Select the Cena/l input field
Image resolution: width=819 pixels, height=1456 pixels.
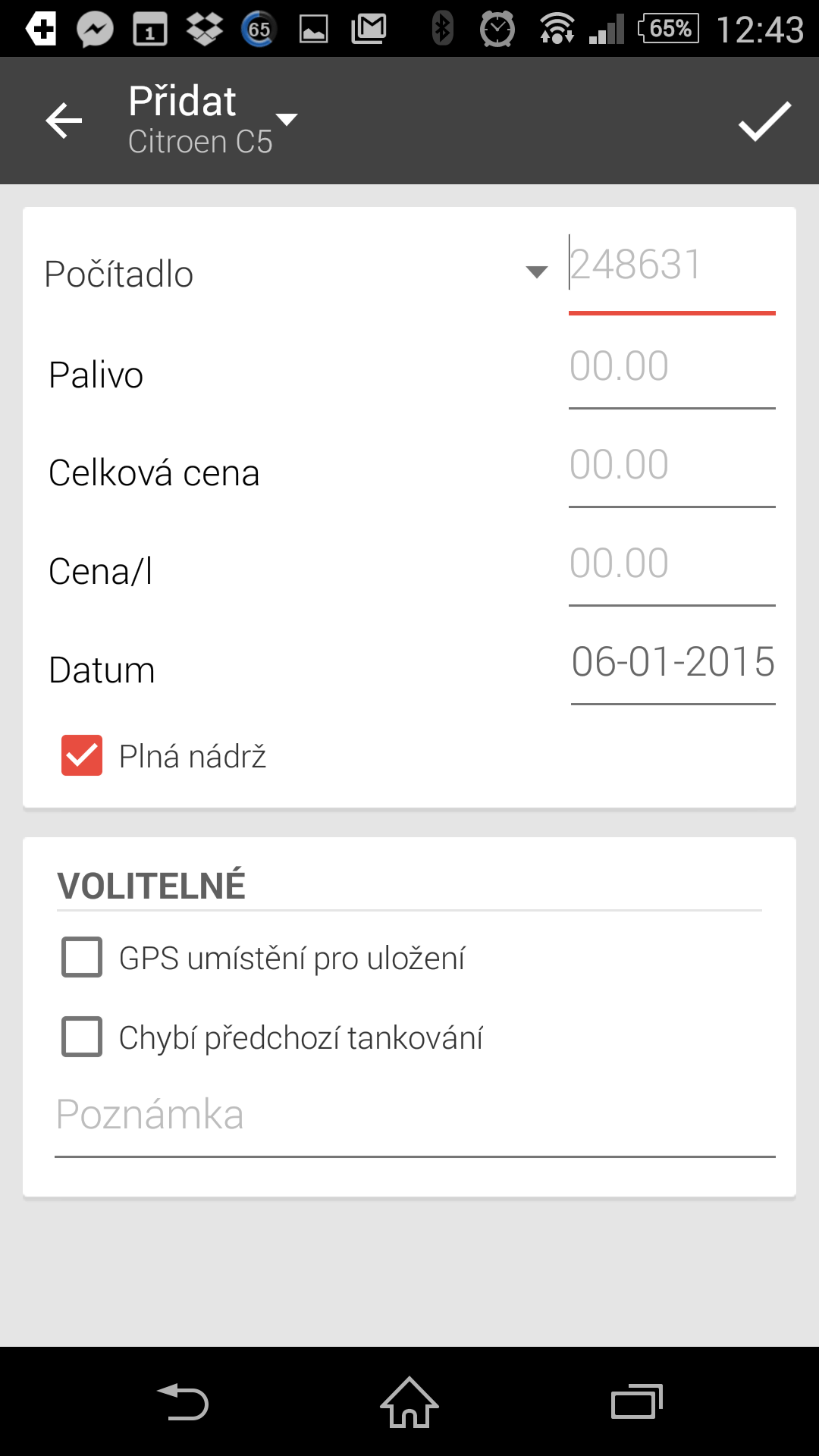click(672, 564)
